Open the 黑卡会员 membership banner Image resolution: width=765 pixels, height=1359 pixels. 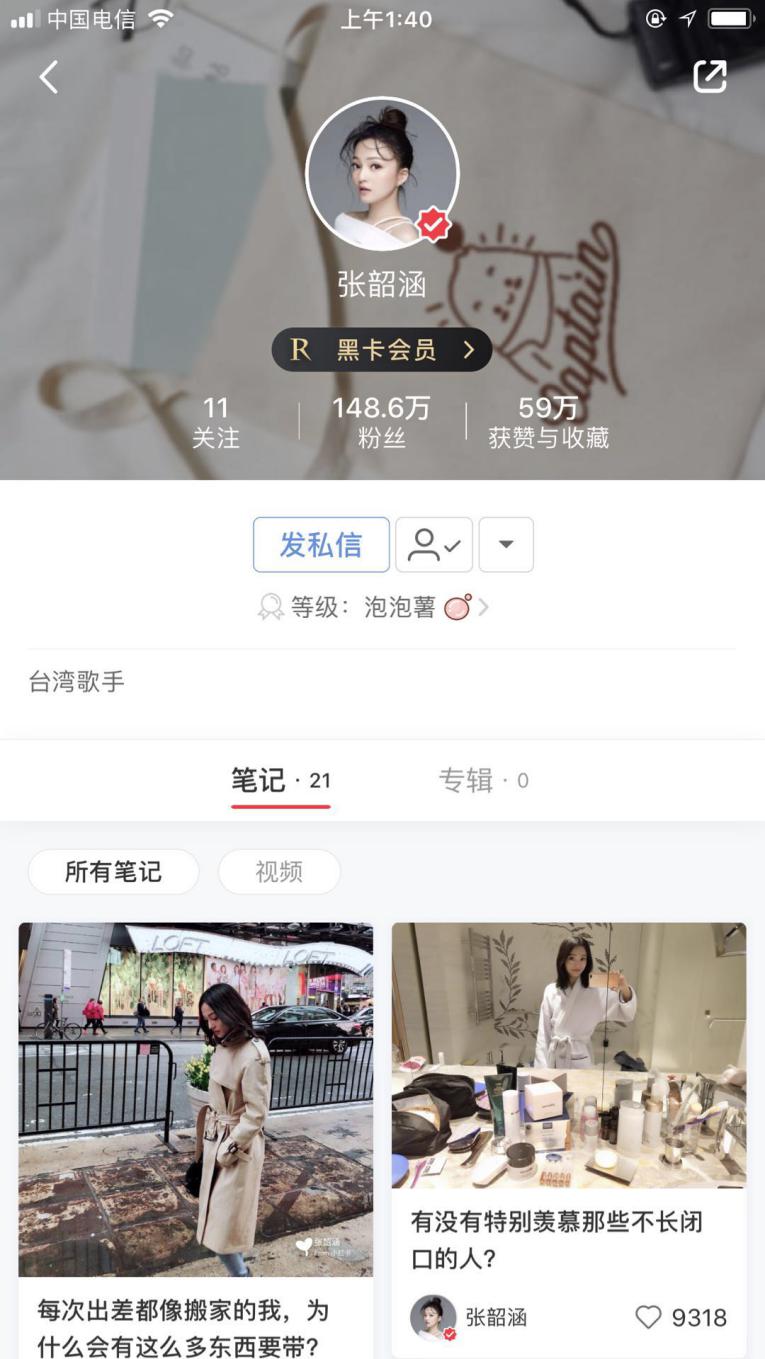(382, 349)
